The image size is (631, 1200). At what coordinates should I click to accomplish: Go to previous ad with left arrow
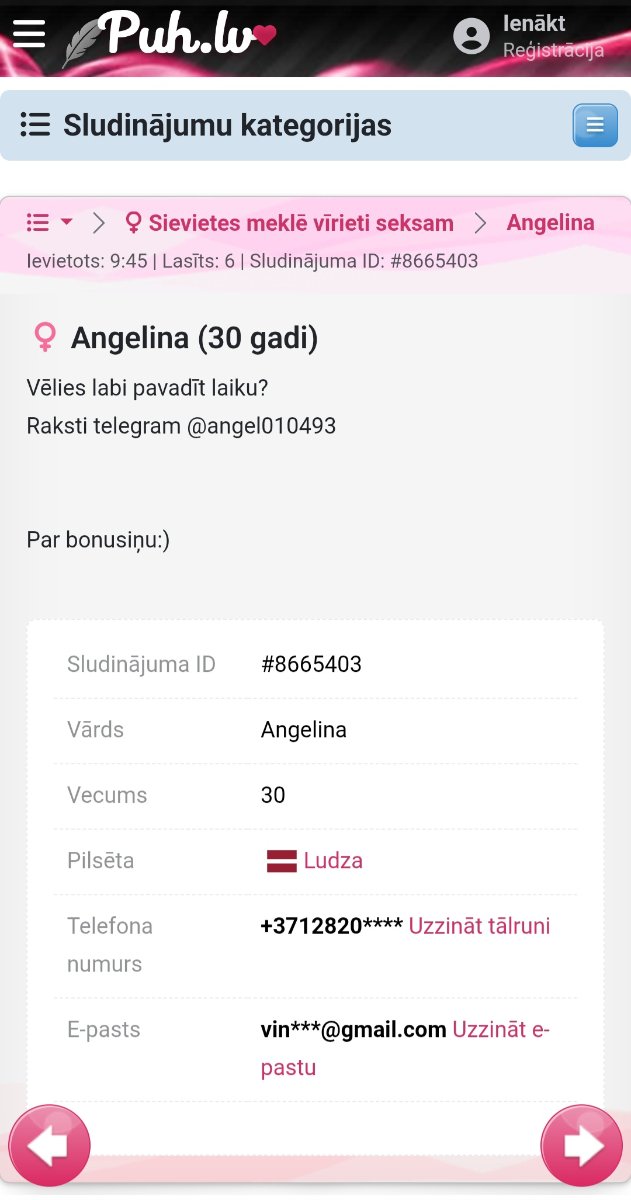(49, 1145)
